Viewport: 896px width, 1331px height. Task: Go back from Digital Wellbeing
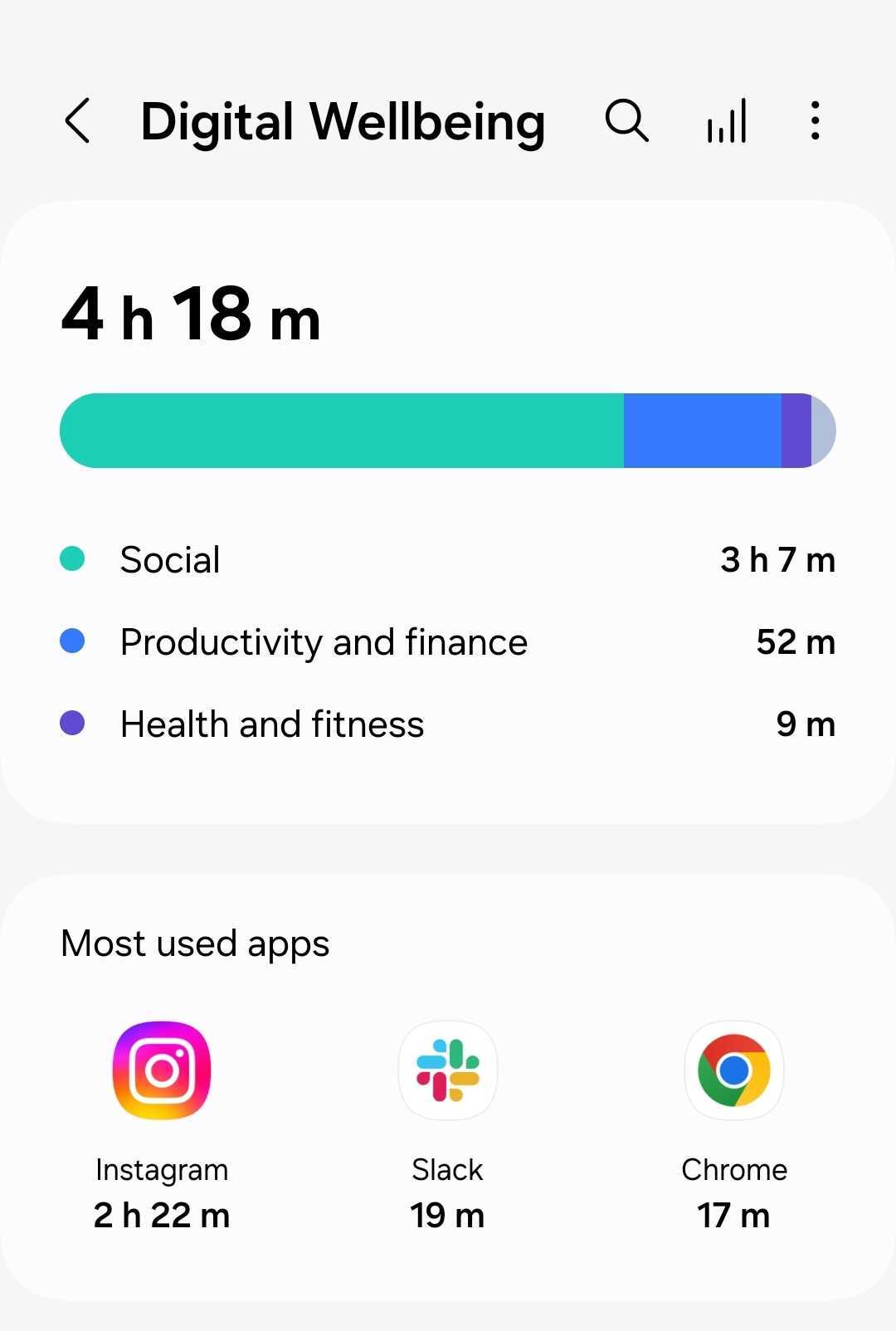point(78,121)
